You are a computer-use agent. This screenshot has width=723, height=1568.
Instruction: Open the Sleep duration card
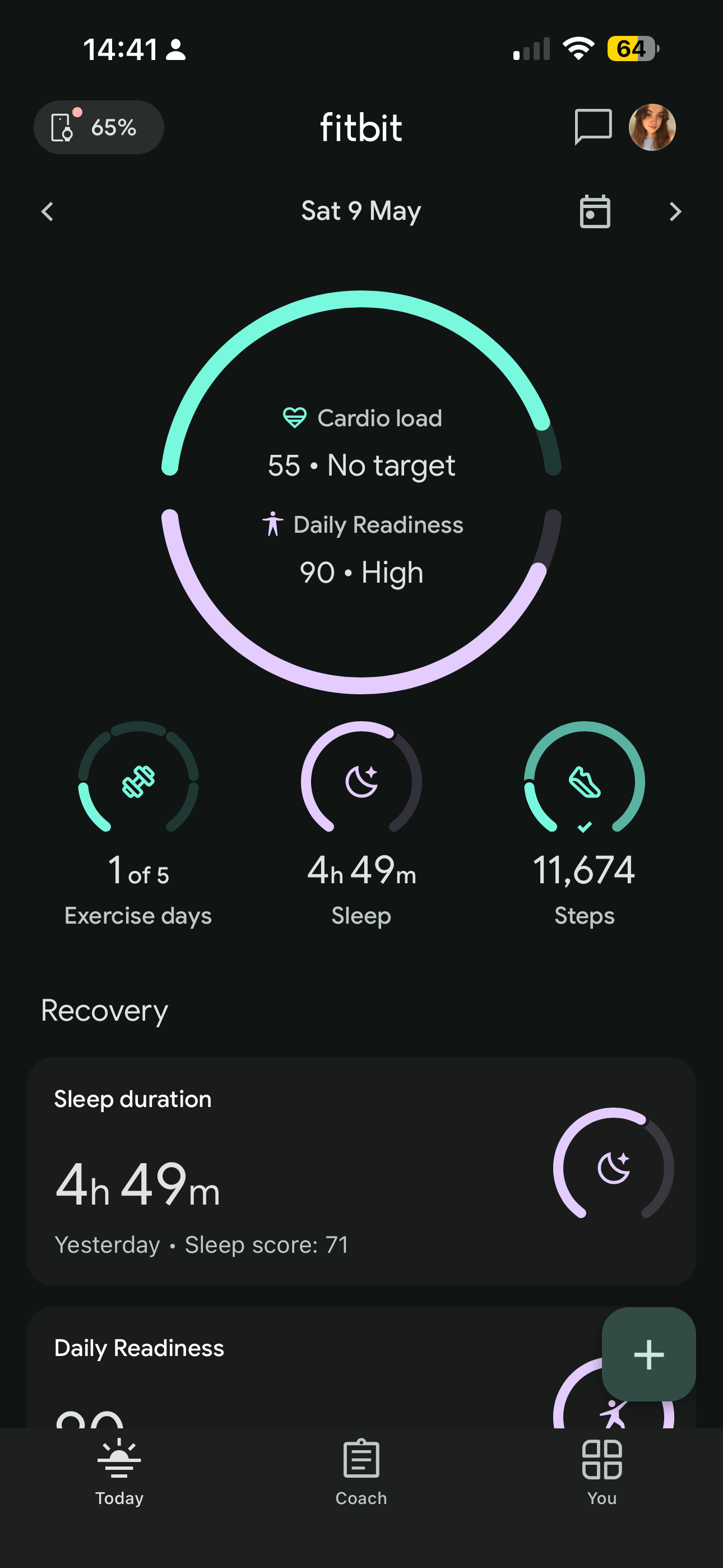tap(361, 1171)
